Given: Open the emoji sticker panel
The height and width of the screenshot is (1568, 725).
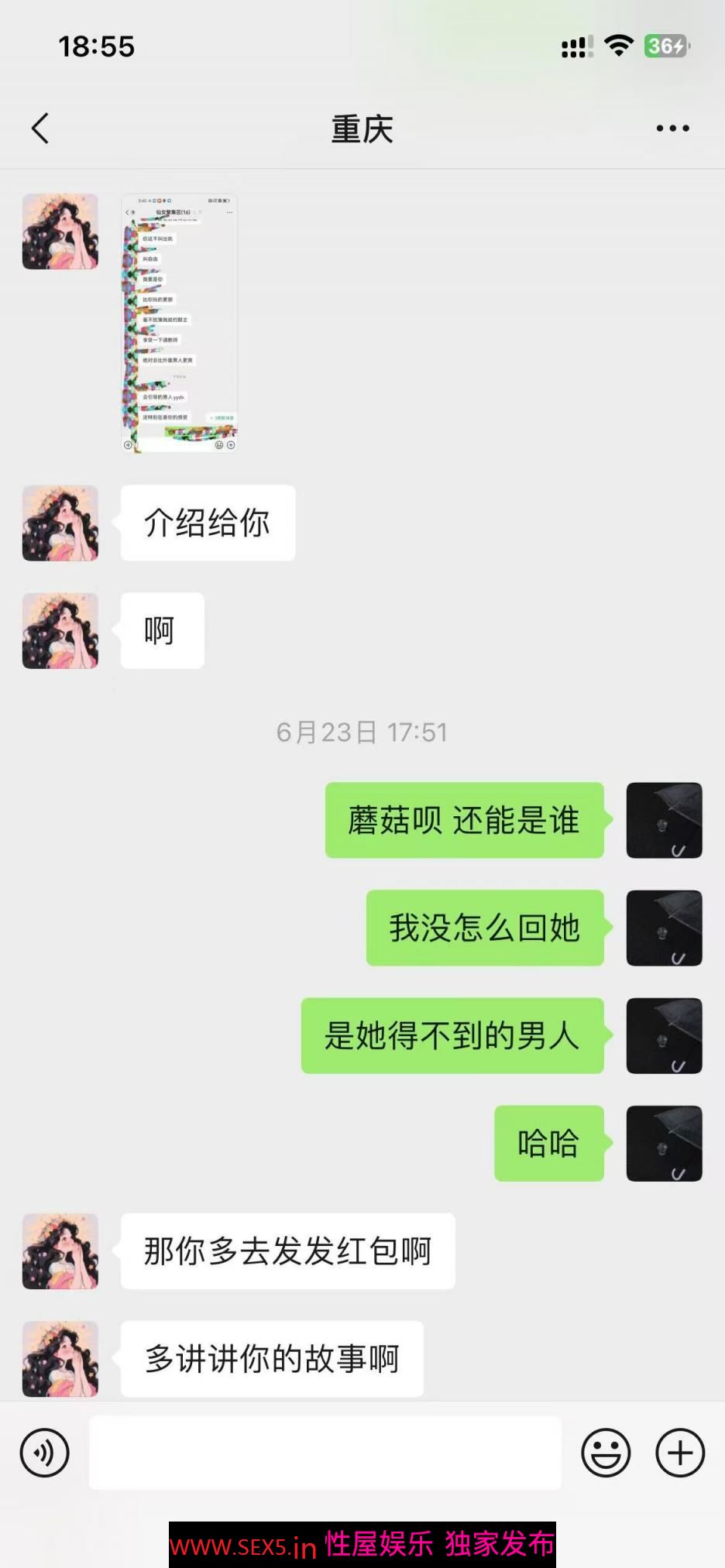Looking at the screenshot, I should click(x=606, y=1453).
